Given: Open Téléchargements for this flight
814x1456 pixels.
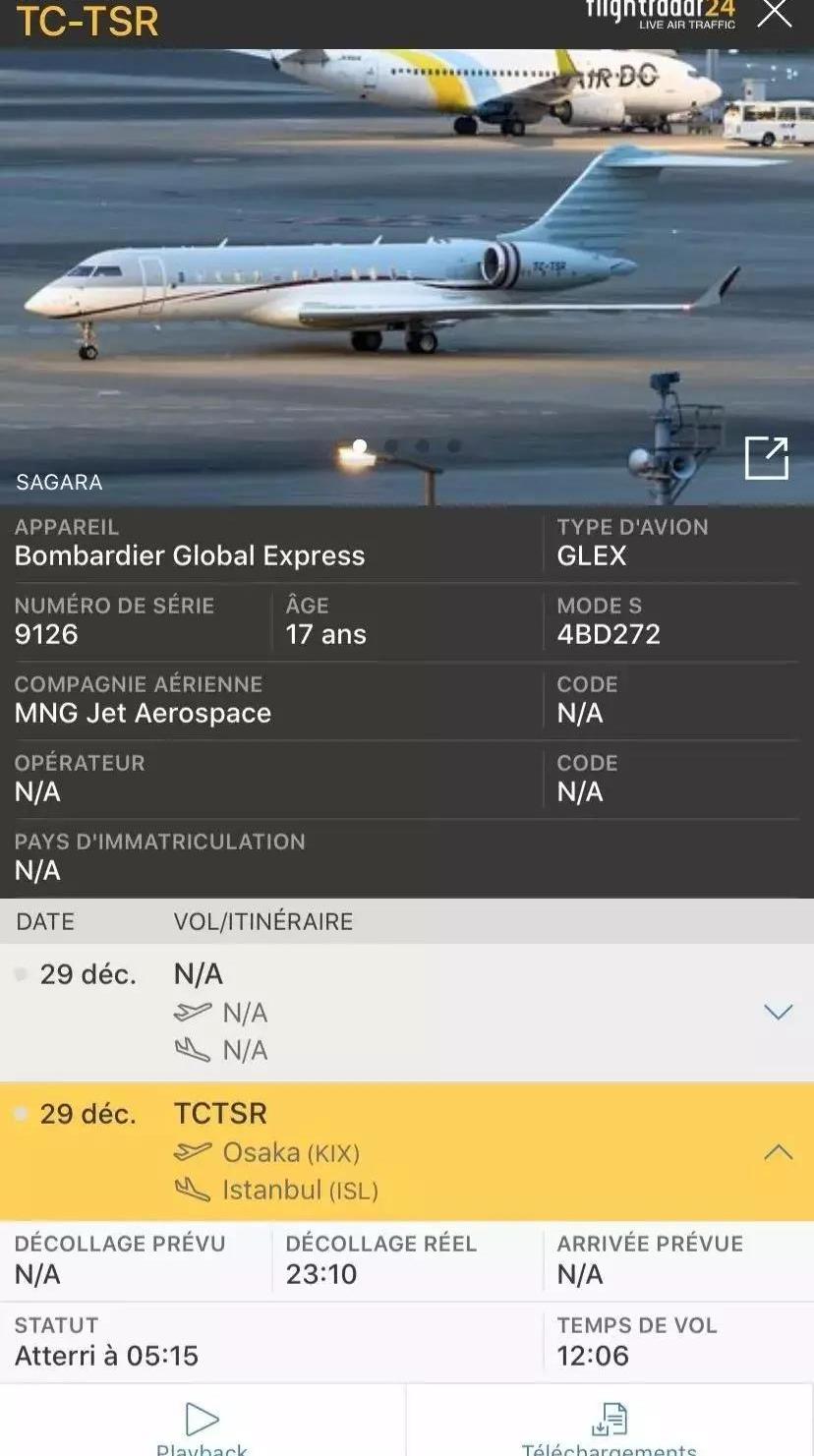Looking at the screenshot, I should coord(609,1425).
